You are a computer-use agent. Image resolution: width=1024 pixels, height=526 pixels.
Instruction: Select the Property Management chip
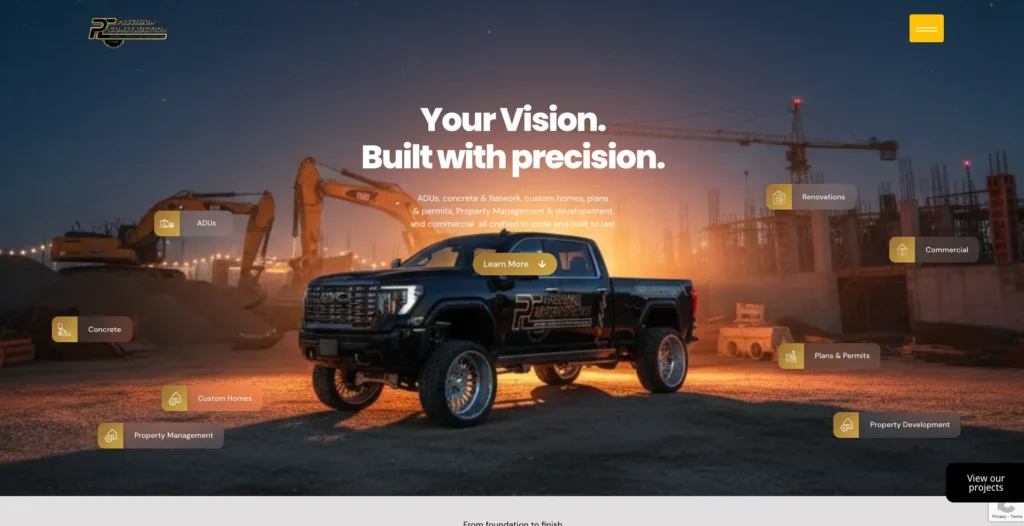161,436
